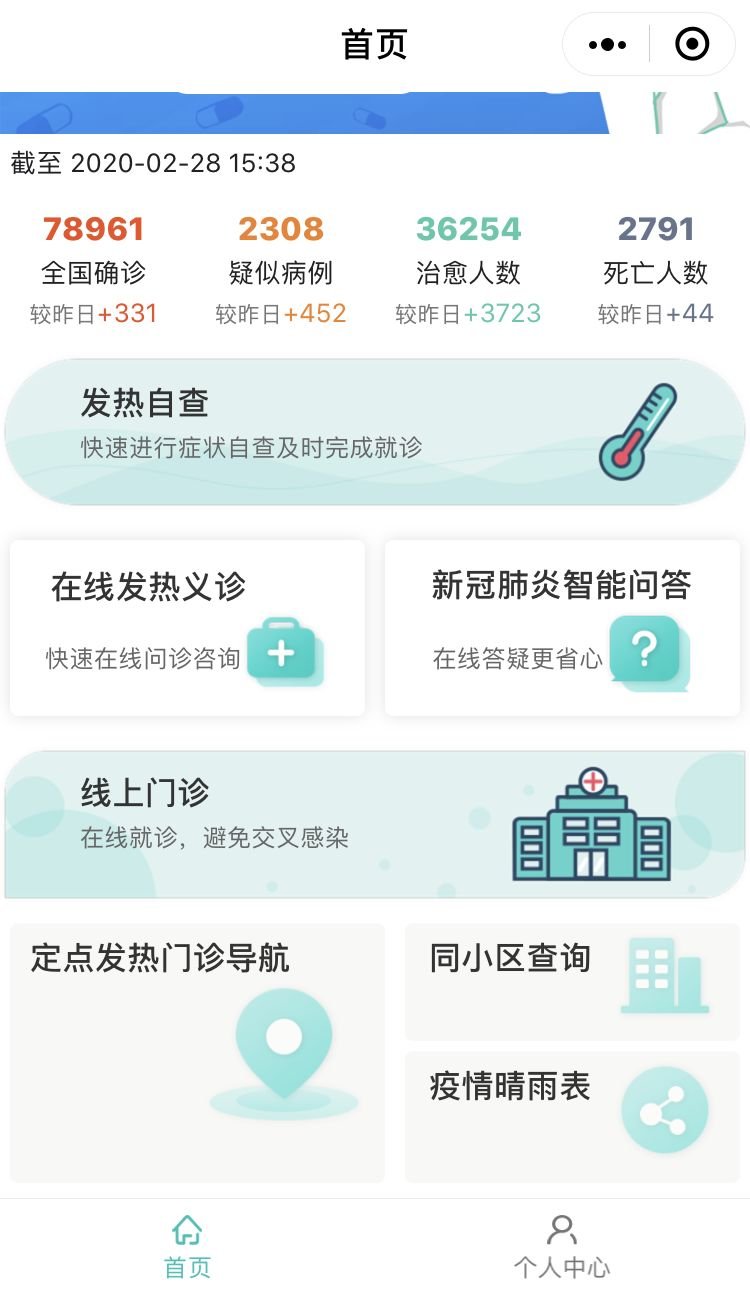
Task: Switch to the 首页 home tab
Action: [x=187, y=1247]
